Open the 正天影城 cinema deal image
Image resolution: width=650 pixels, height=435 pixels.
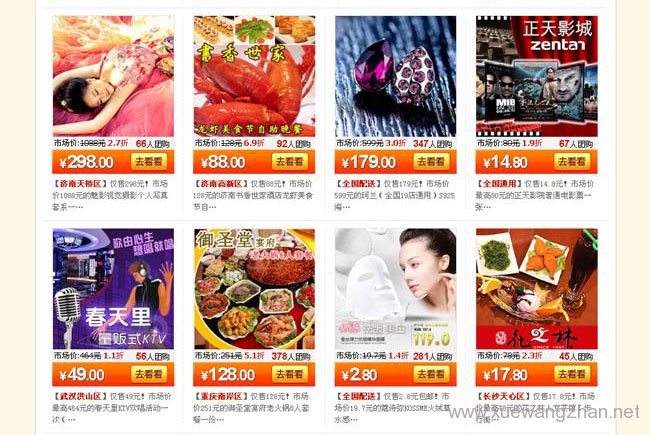click(x=536, y=76)
